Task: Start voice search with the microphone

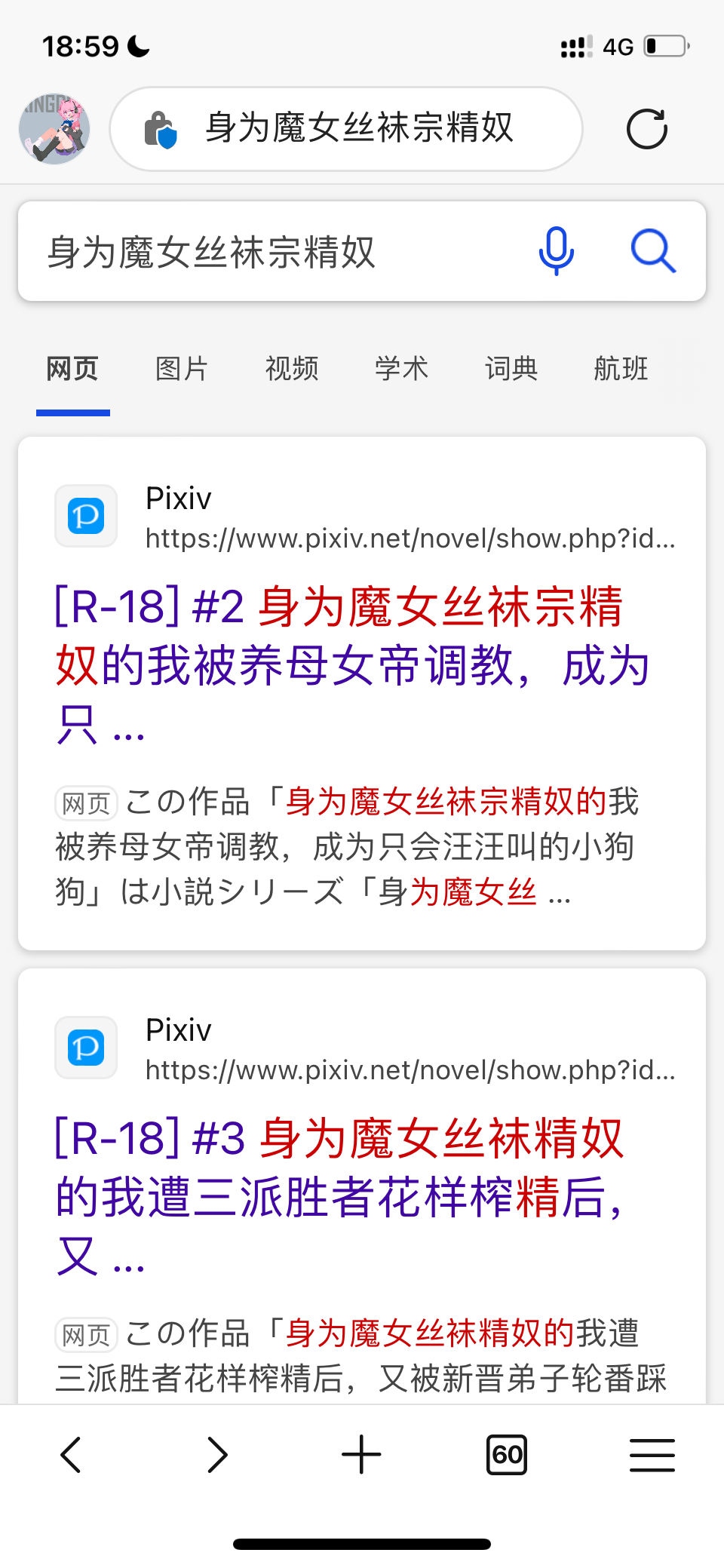Action: [557, 251]
